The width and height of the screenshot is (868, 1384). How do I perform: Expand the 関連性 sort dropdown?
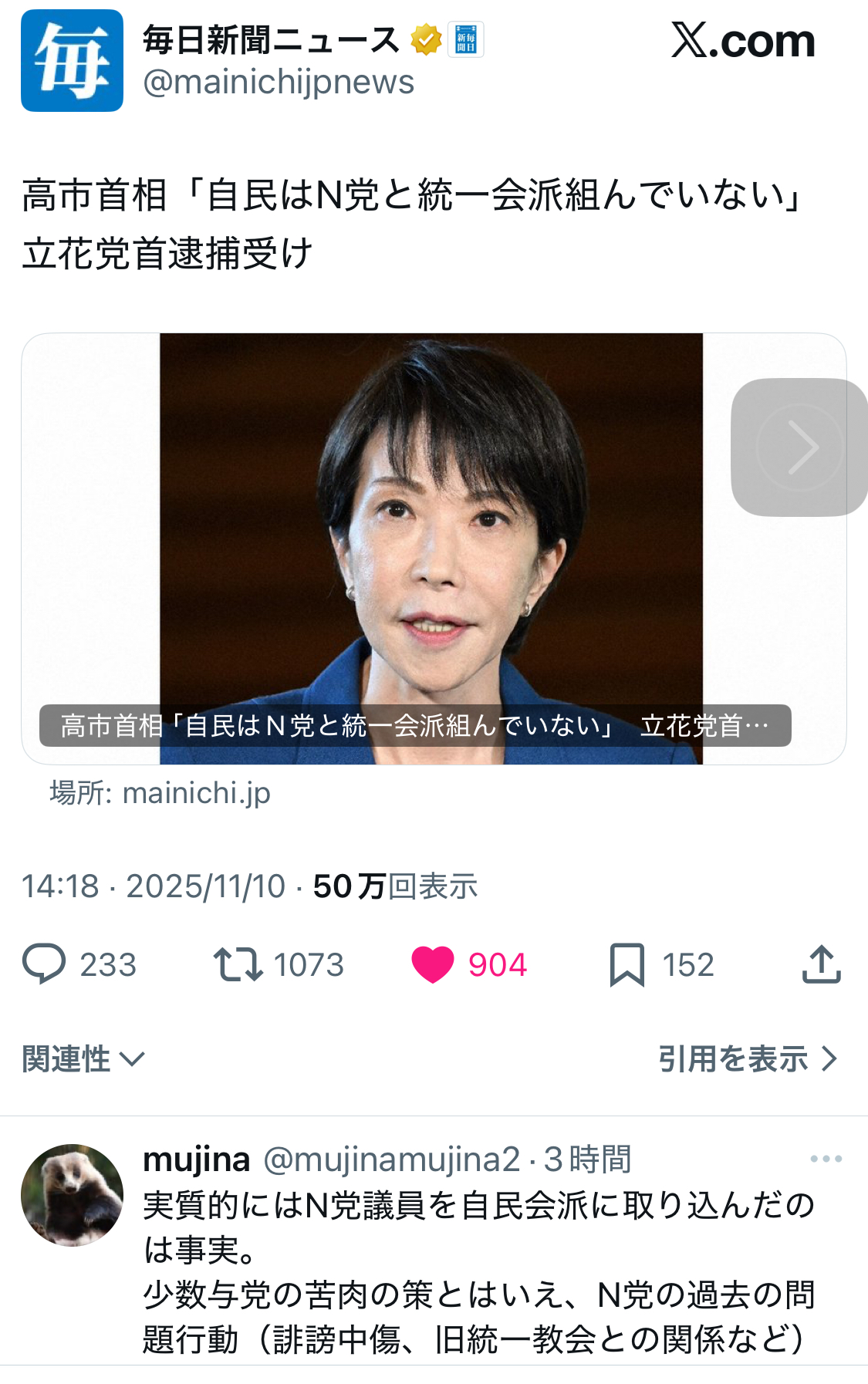[x=83, y=1059]
